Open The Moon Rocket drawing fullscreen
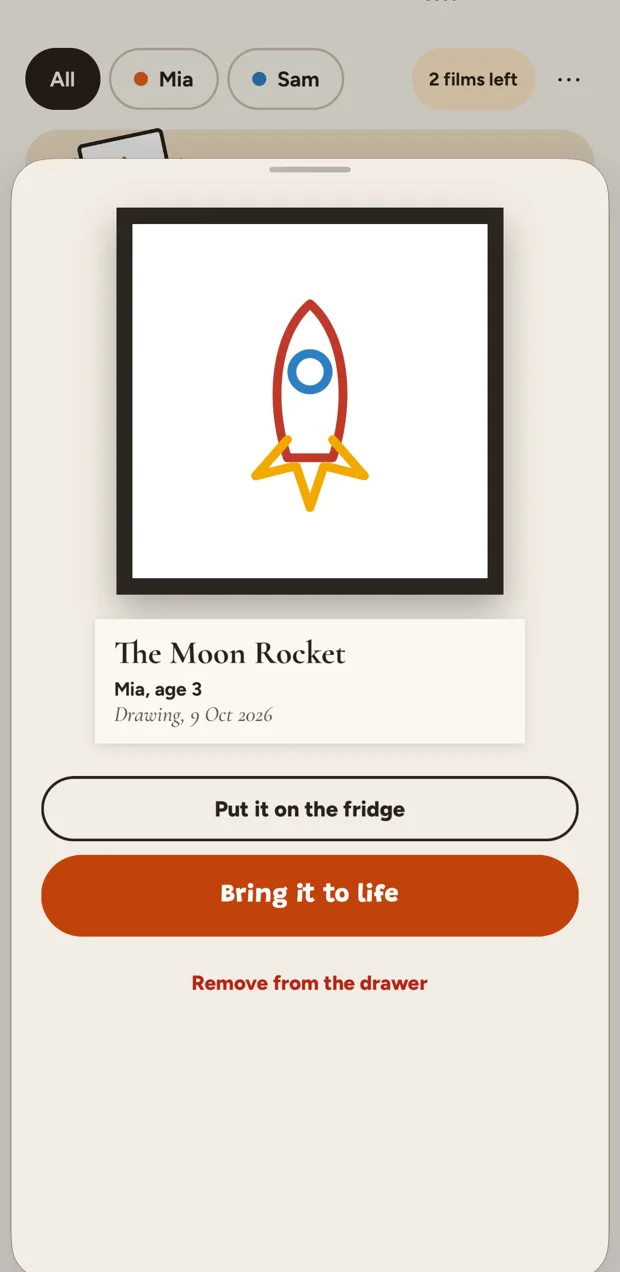 pyautogui.click(x=310, y=401)
